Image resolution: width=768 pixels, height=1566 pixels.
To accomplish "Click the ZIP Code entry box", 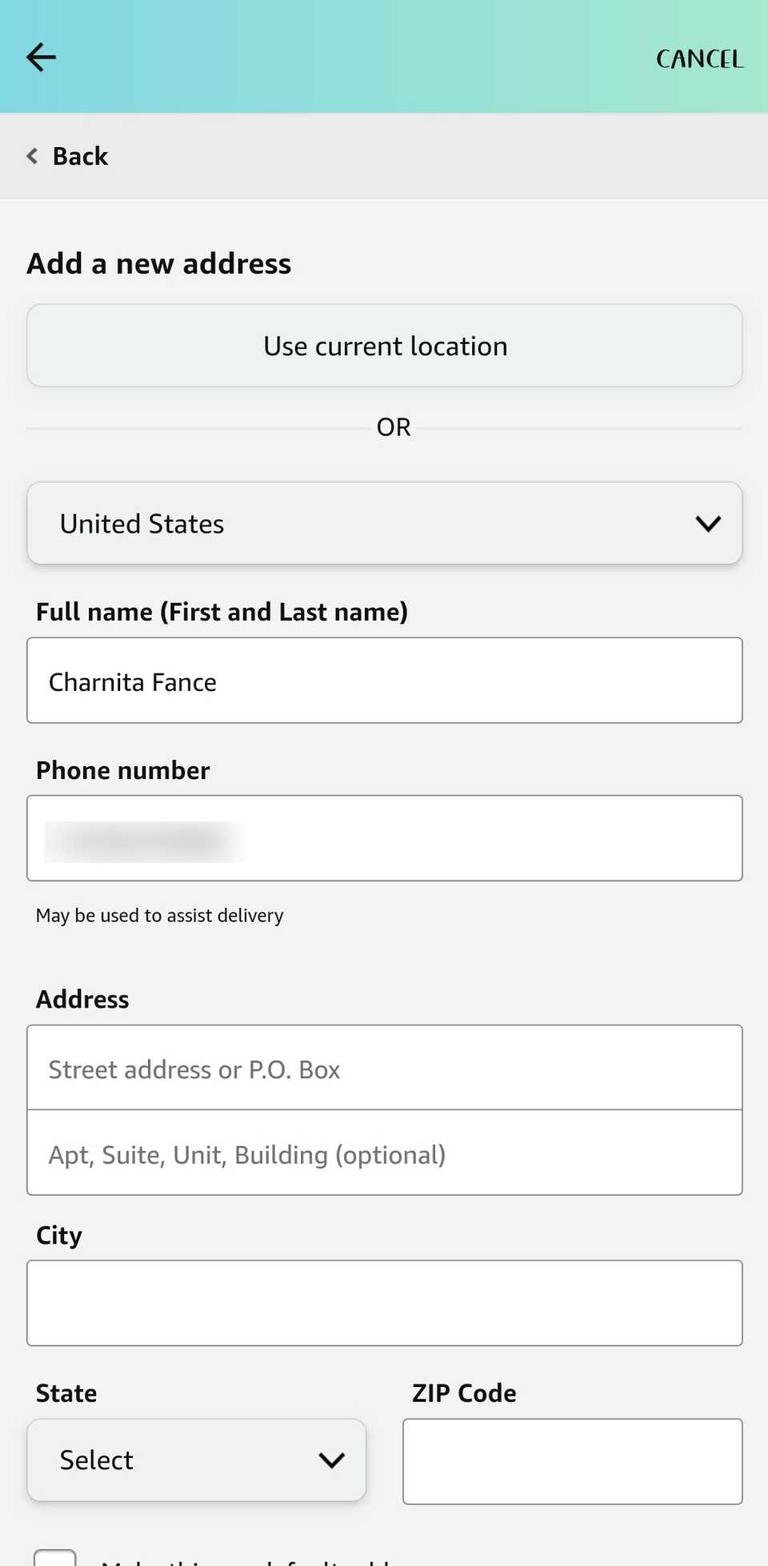I will coord(571,1460).
